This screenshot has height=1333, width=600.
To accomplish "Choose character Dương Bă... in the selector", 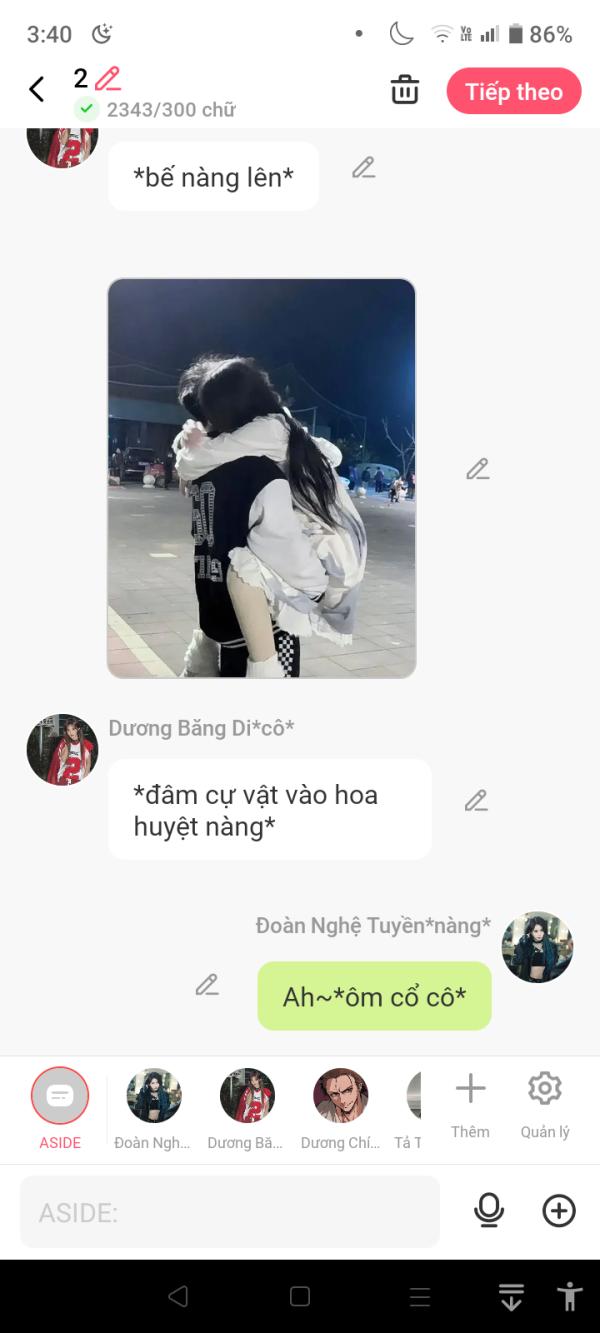I will pyautogui.click(x=246, y=1109).
